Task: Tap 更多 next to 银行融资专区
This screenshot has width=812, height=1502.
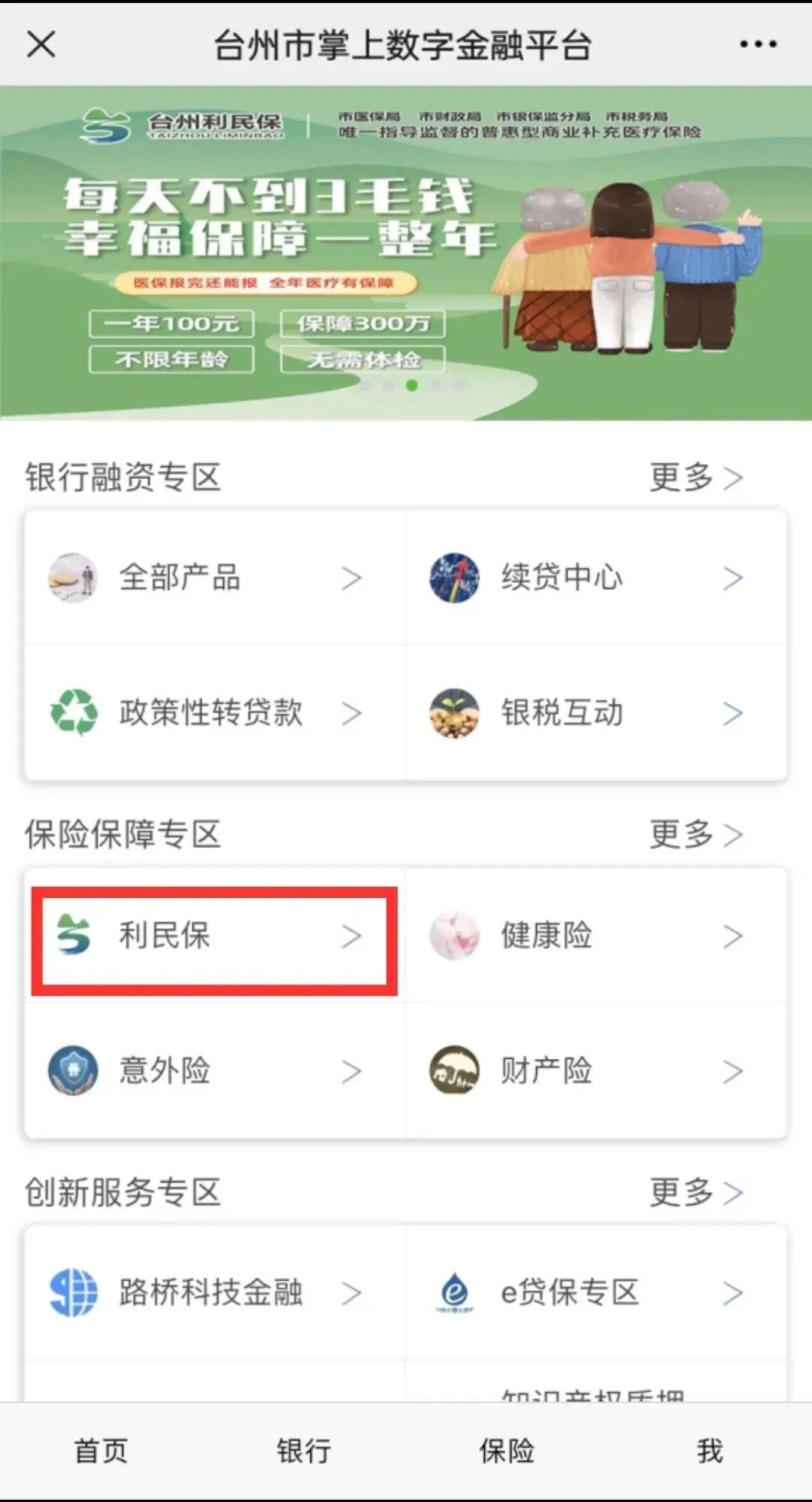Action: click(x=696, y=477)
